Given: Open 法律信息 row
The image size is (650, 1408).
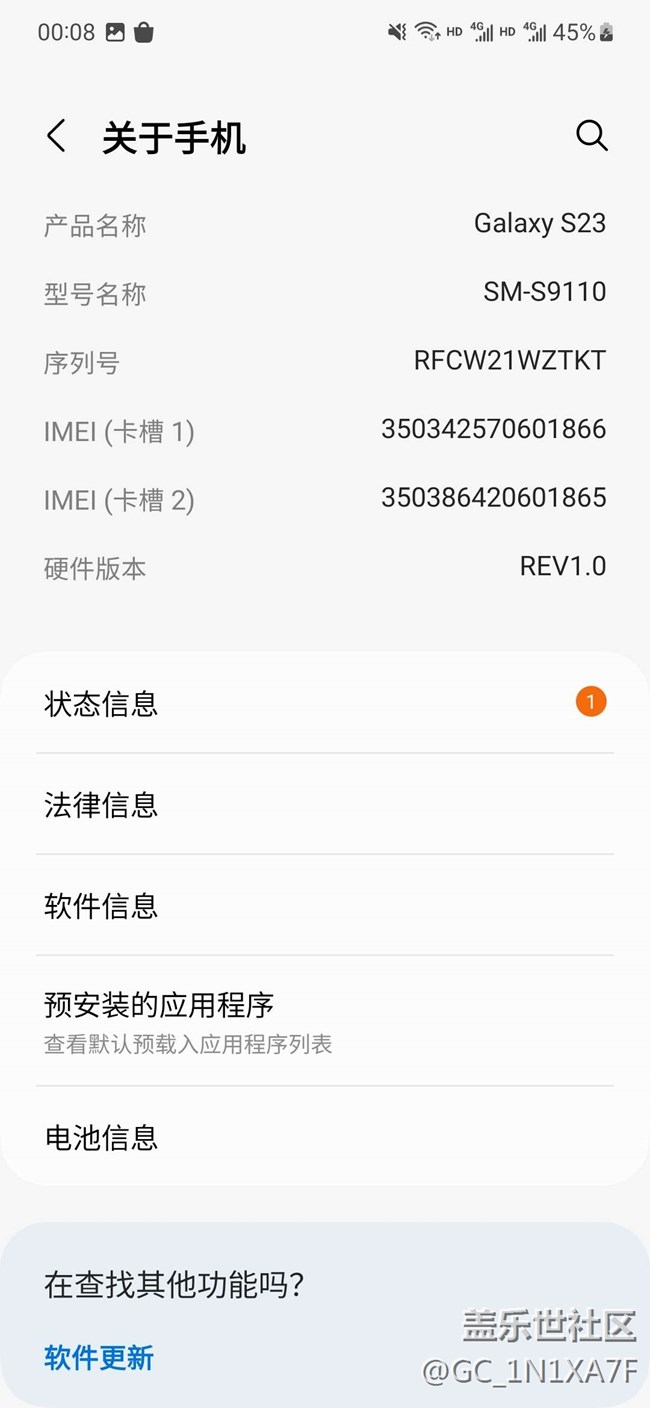Looking at the screenshot, I should (324, 805).
